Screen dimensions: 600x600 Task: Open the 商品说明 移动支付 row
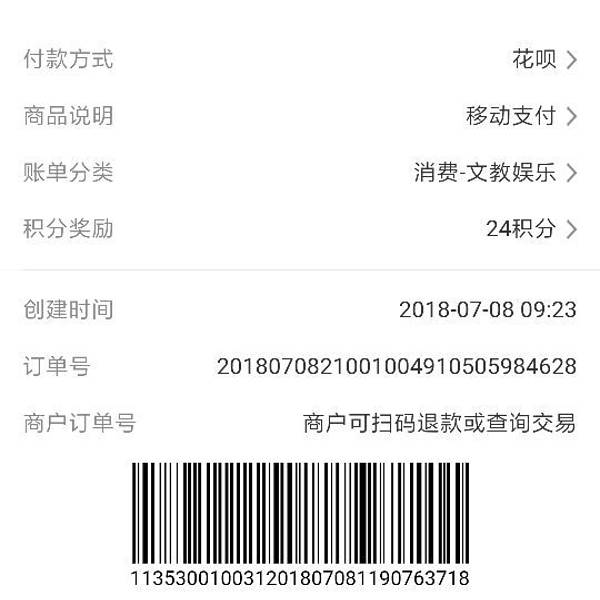[x=520, y=116]
